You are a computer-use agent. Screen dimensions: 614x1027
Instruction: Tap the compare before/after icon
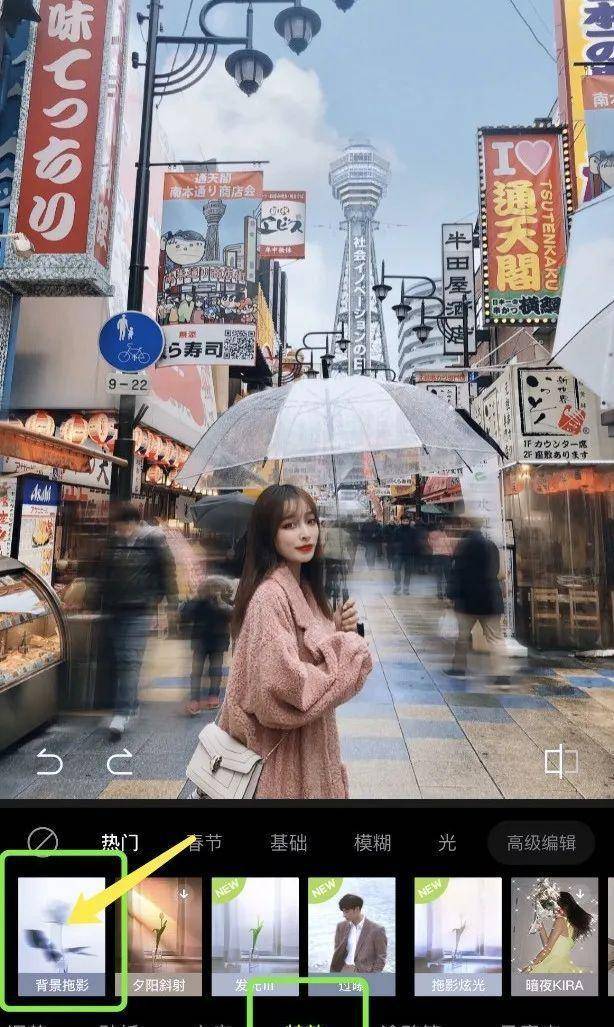pyautogui.click(x=560, y=763)
